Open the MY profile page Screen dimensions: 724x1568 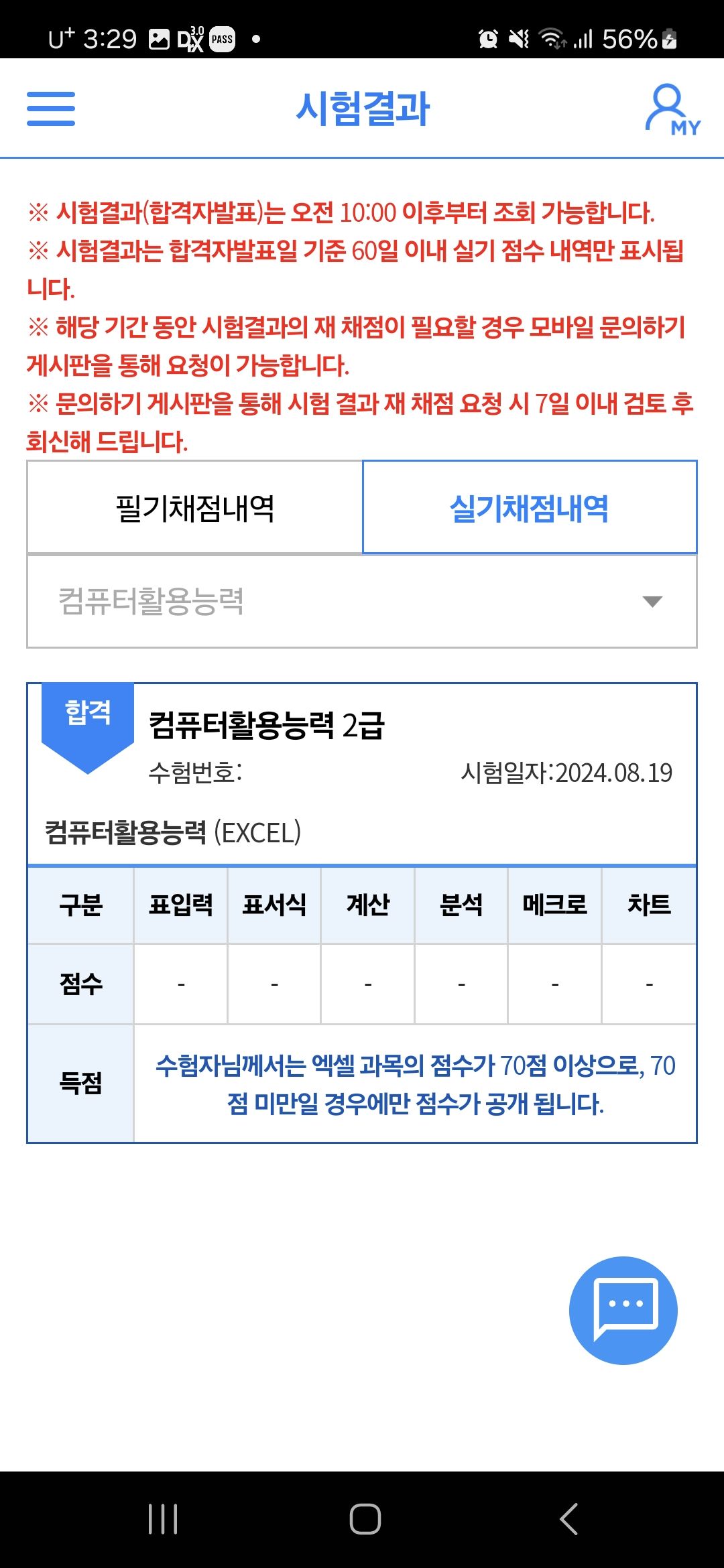[672, 110]
